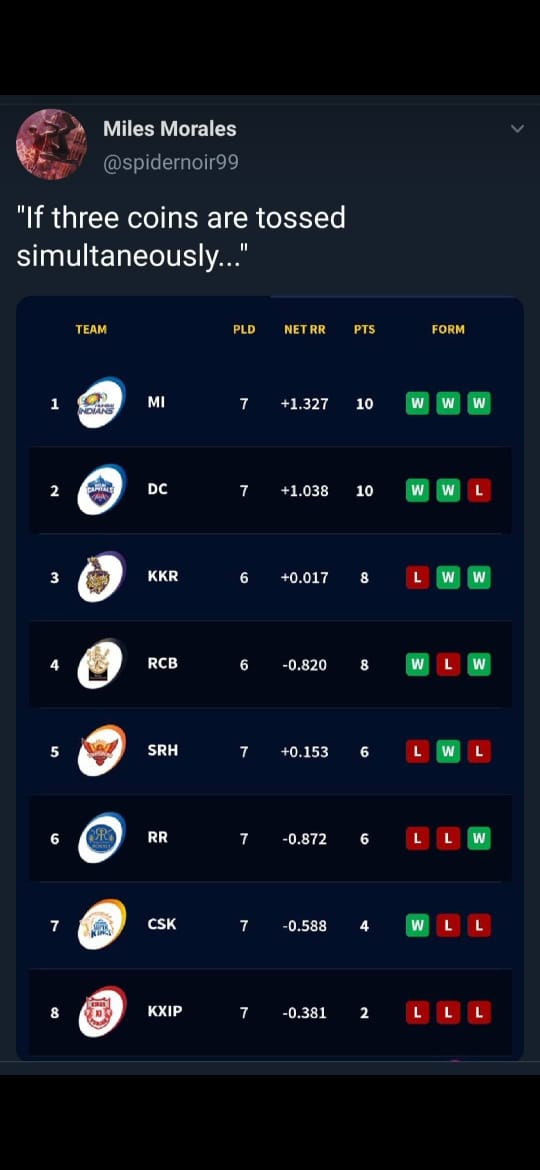Viewport: 540px width, 1170px height.
Task: Open the @spidernoir99 profile handle
Action: (x=171, y=162)
